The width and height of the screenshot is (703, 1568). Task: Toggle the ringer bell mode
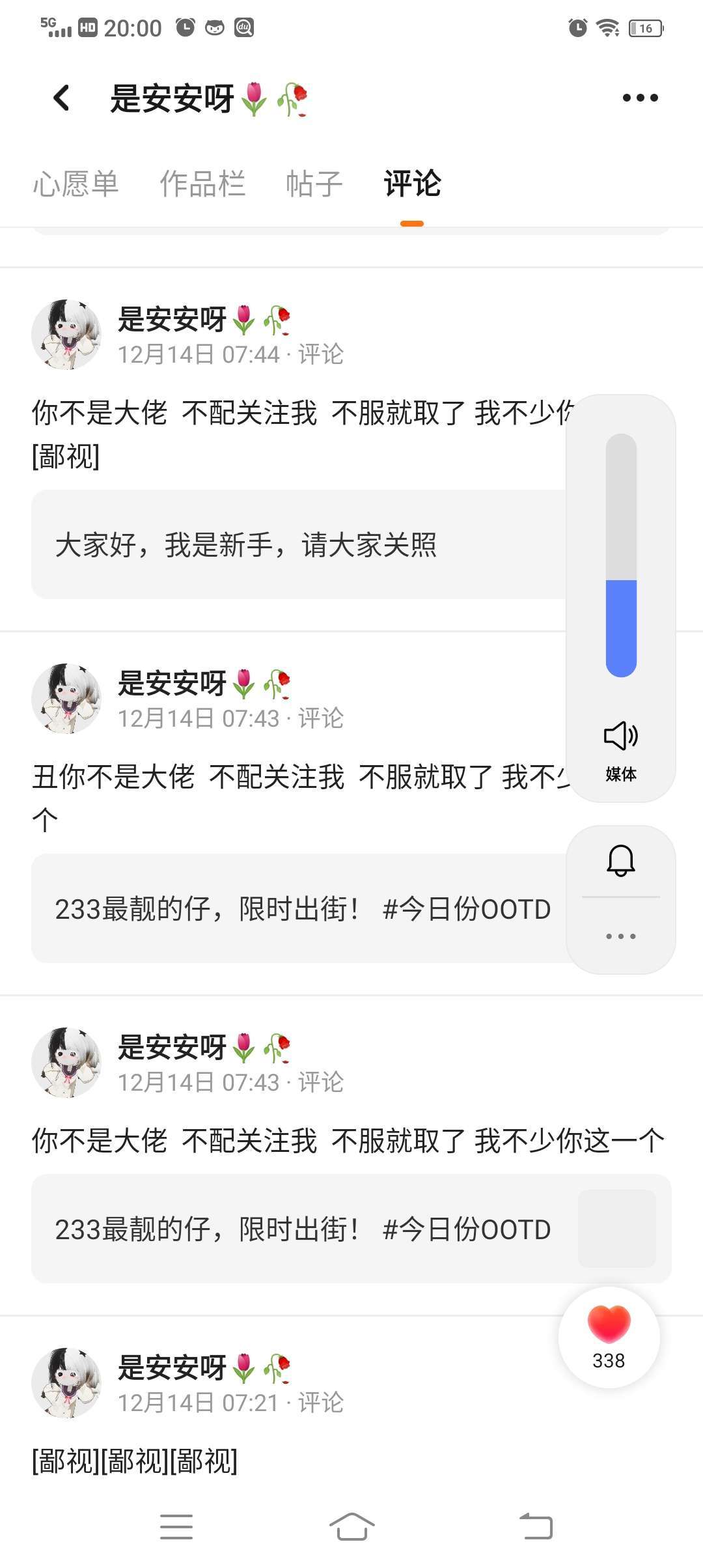tap(620, 861)
